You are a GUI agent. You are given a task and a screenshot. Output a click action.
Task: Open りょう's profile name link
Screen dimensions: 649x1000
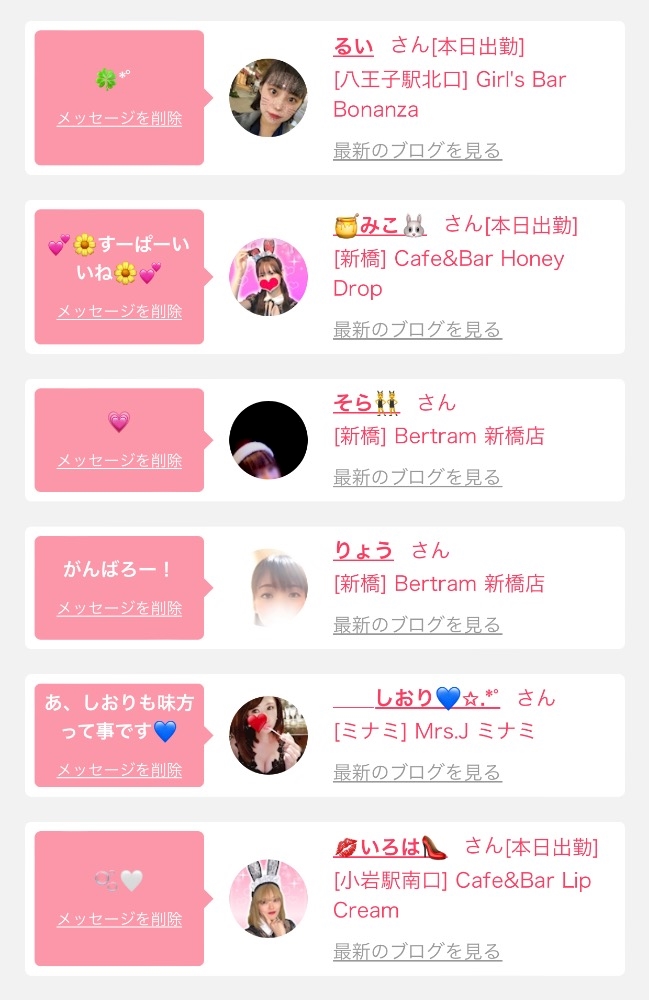[363, 550]
